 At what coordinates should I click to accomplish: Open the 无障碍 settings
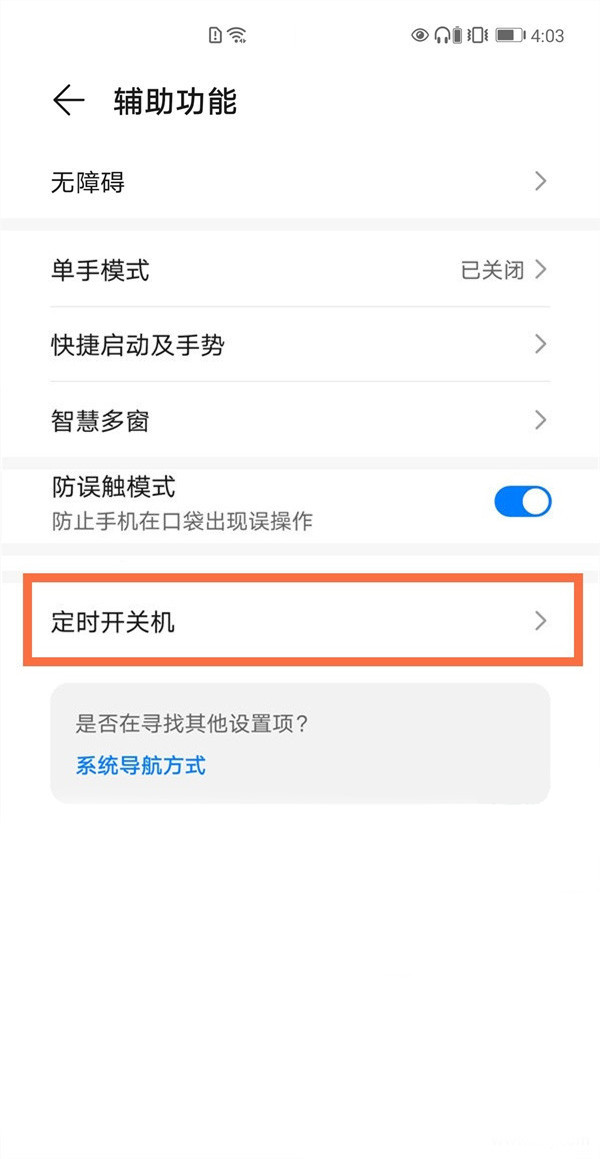(300, 182)
